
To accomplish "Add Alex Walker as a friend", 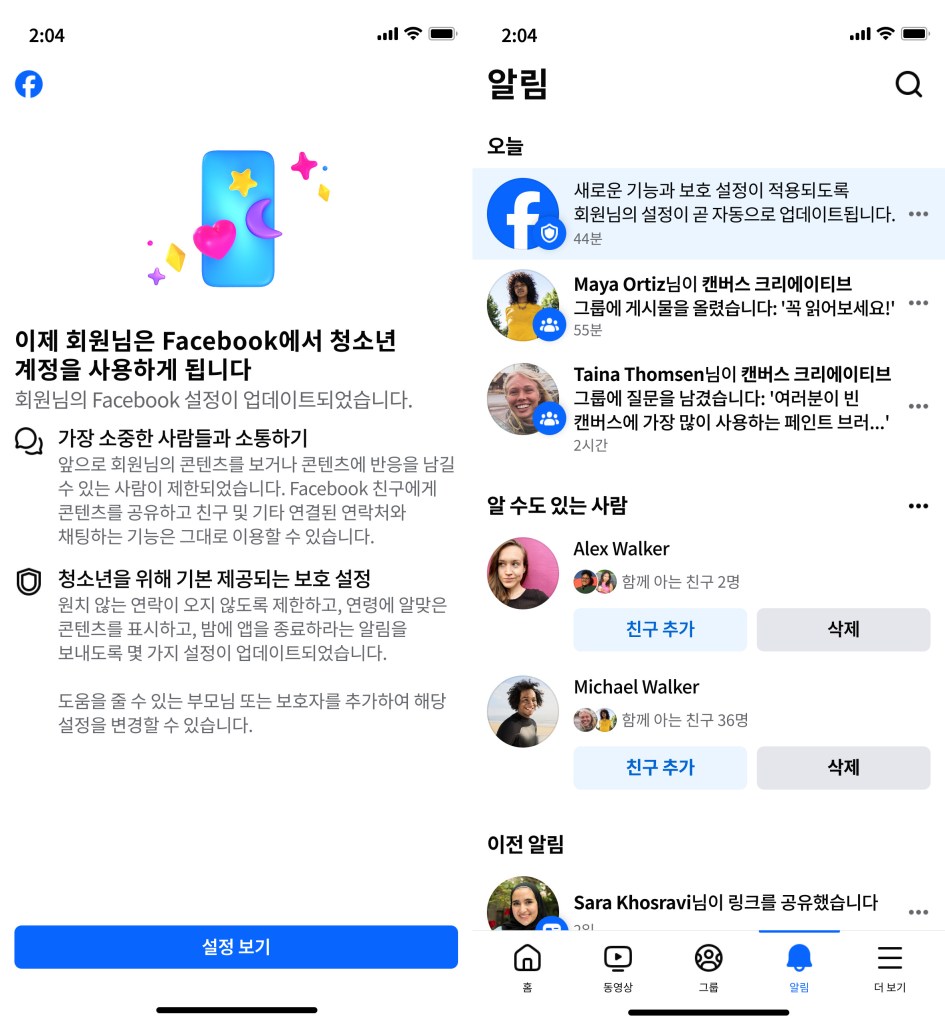I will pyautogui.click(x=660, y=629).
